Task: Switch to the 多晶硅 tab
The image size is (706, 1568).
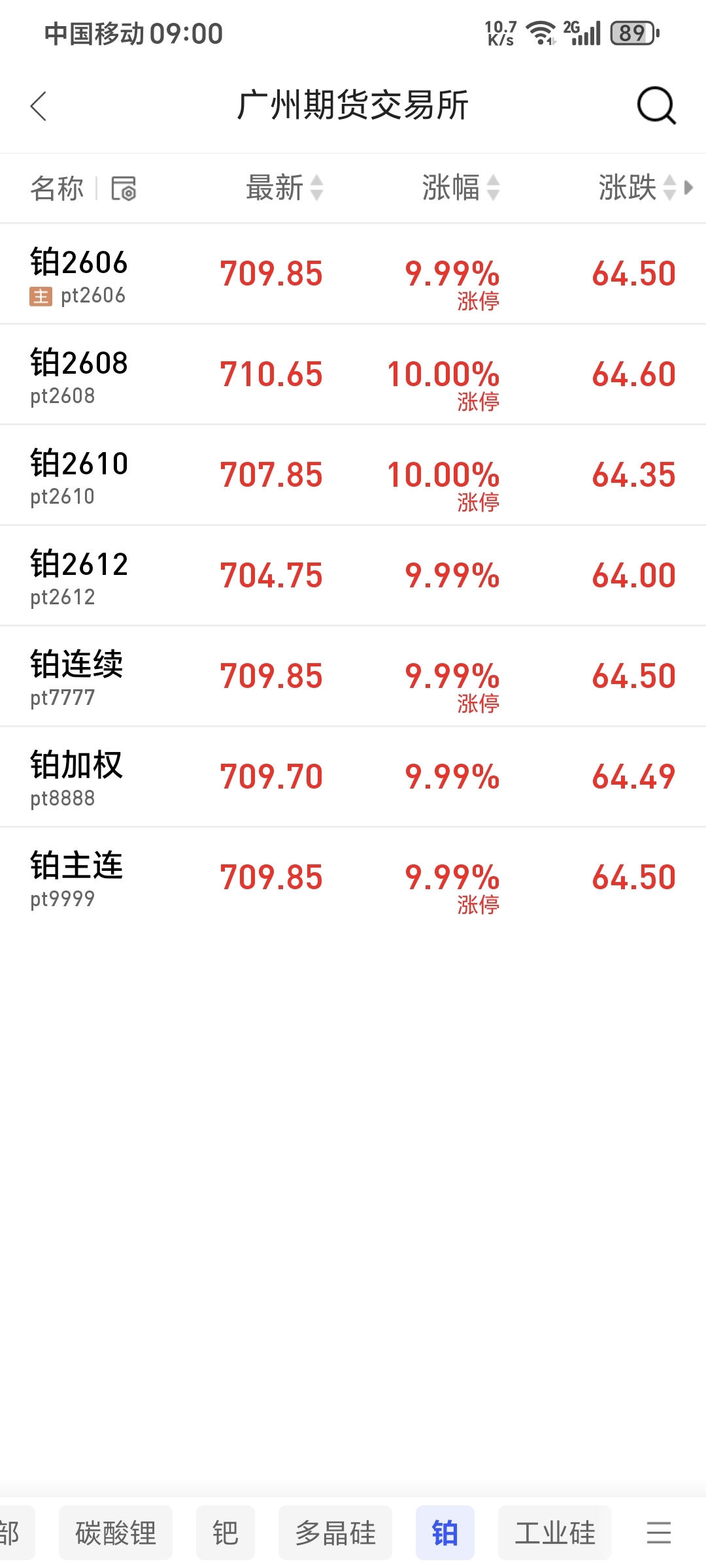Action: (335, 1533)
